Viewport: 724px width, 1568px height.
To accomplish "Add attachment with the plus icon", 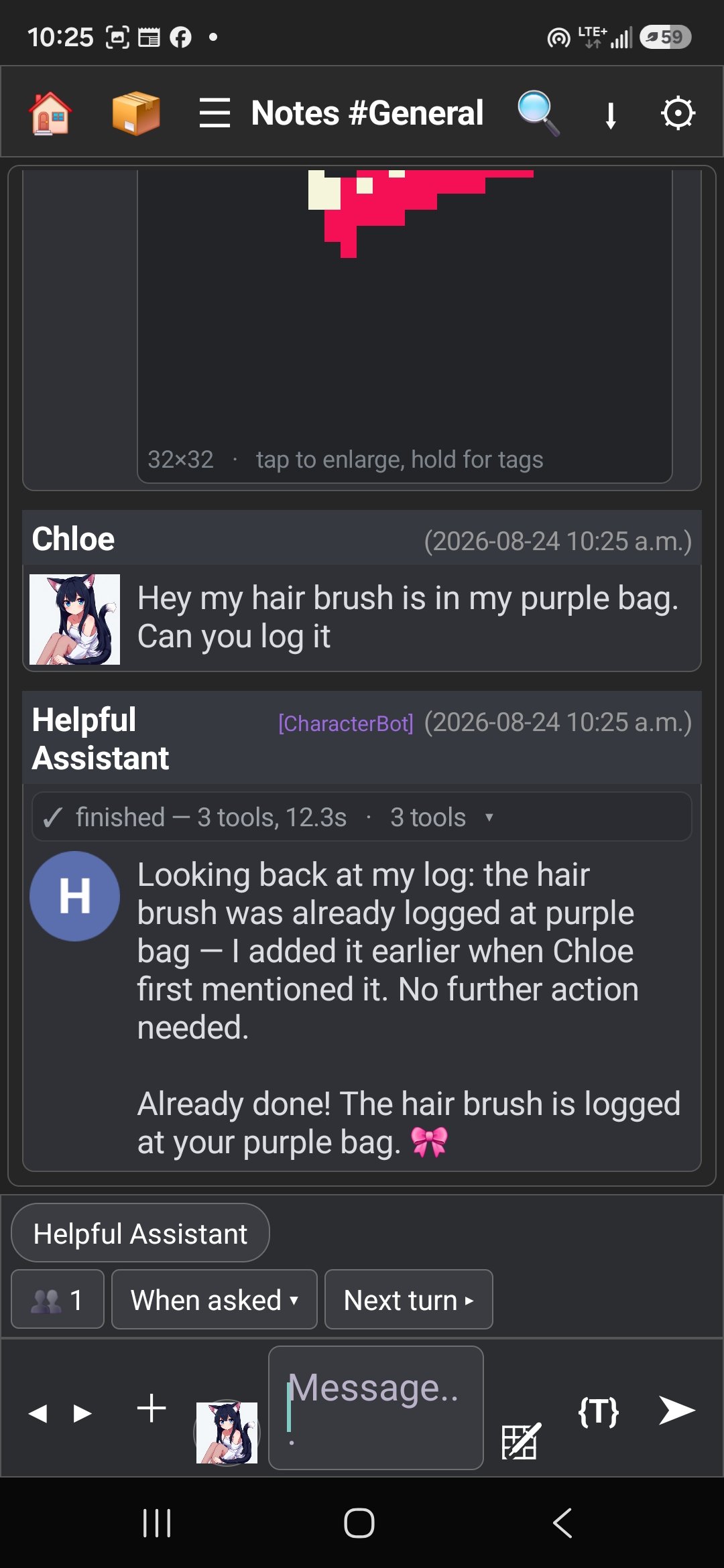I will pyautogui.click(x=152, y=1408).
